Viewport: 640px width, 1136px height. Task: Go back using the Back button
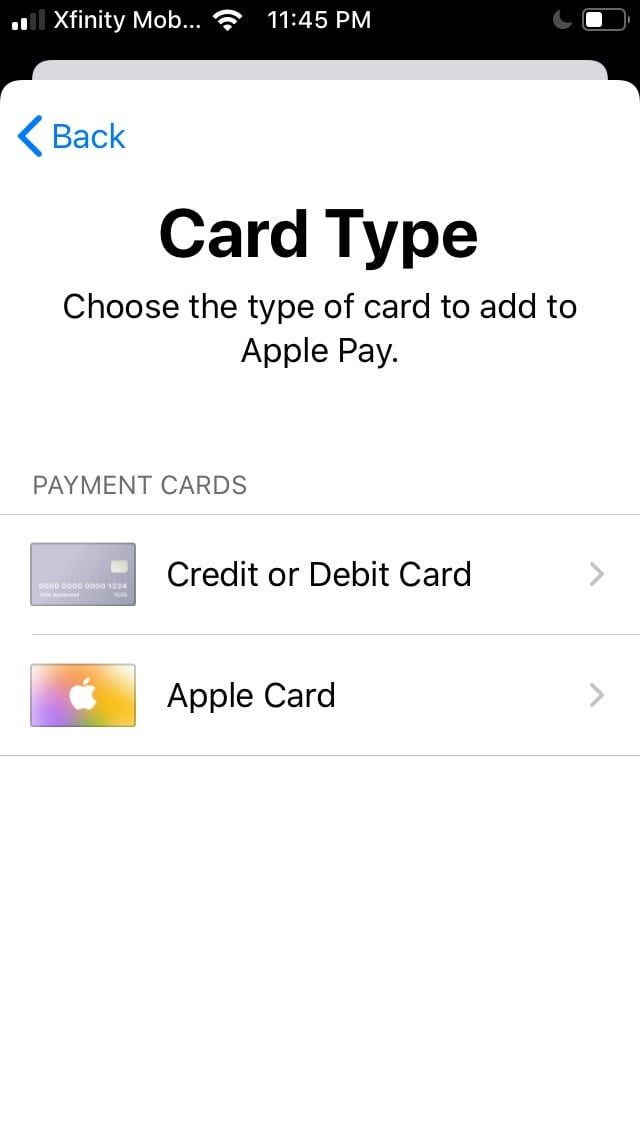pos(72,136)
